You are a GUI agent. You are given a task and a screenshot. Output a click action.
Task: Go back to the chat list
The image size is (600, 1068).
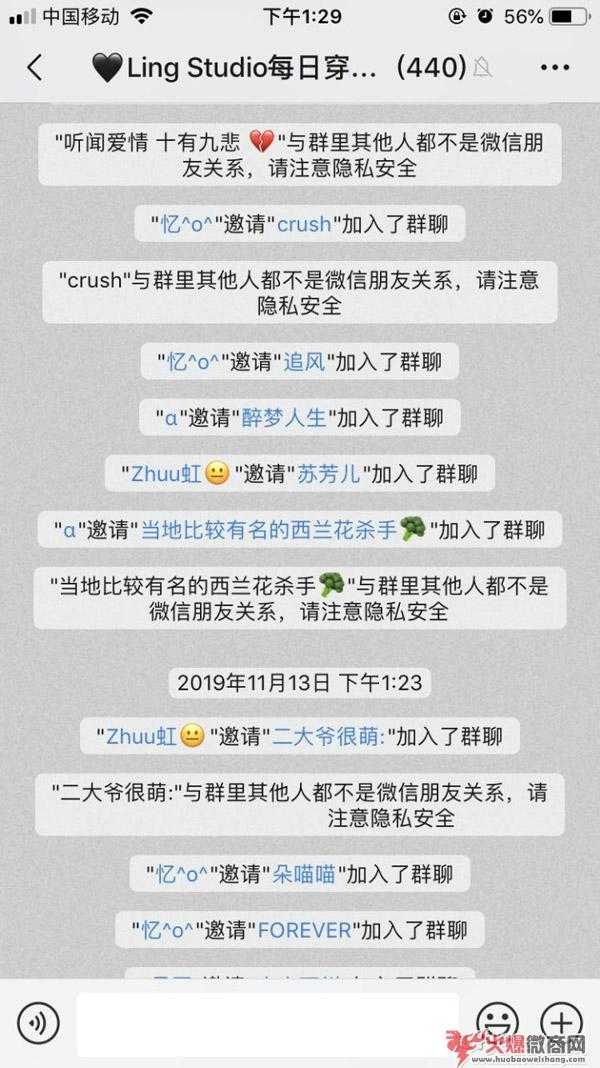[x=34, y=68]
